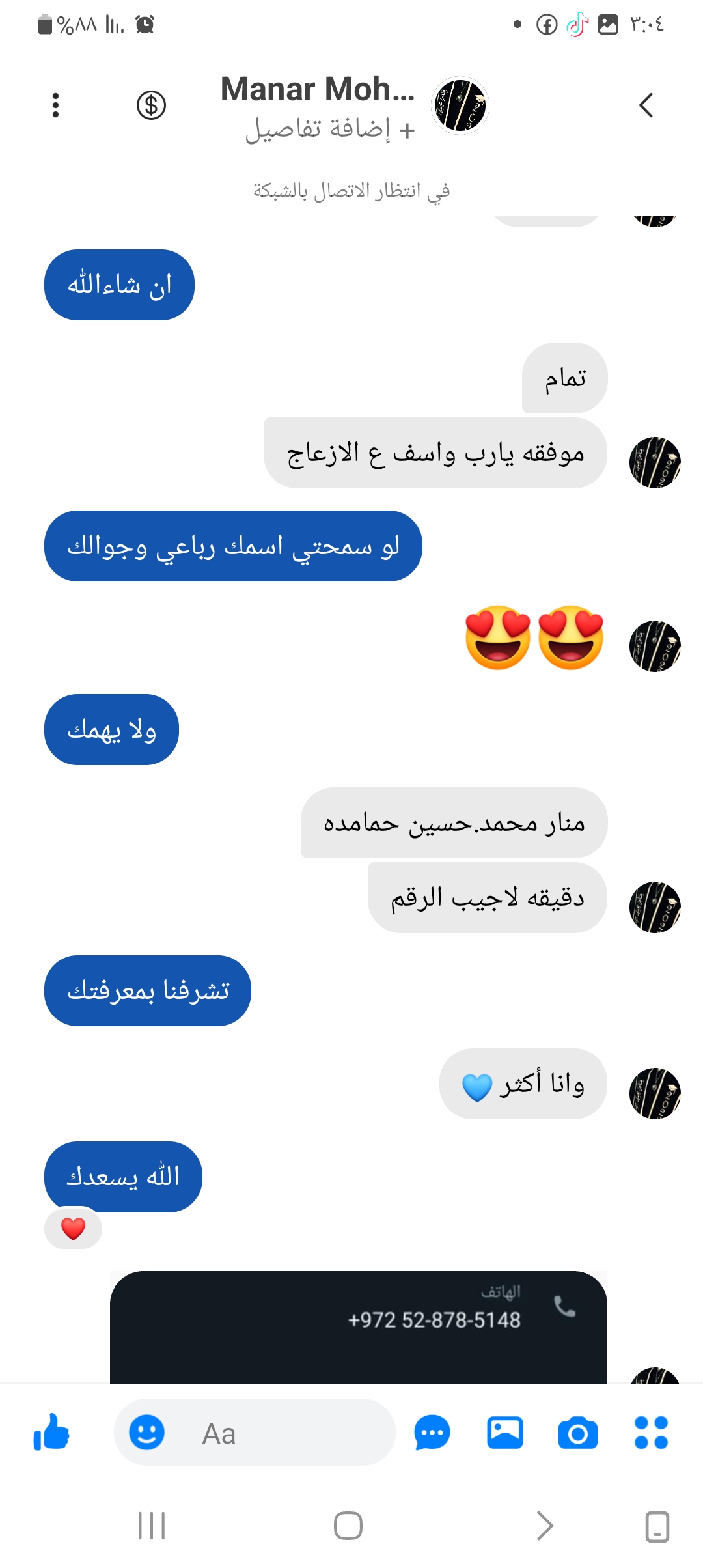Go to home via system navigation
The width and height of the screenshot is (703, 1568).
pos(348,1526)
